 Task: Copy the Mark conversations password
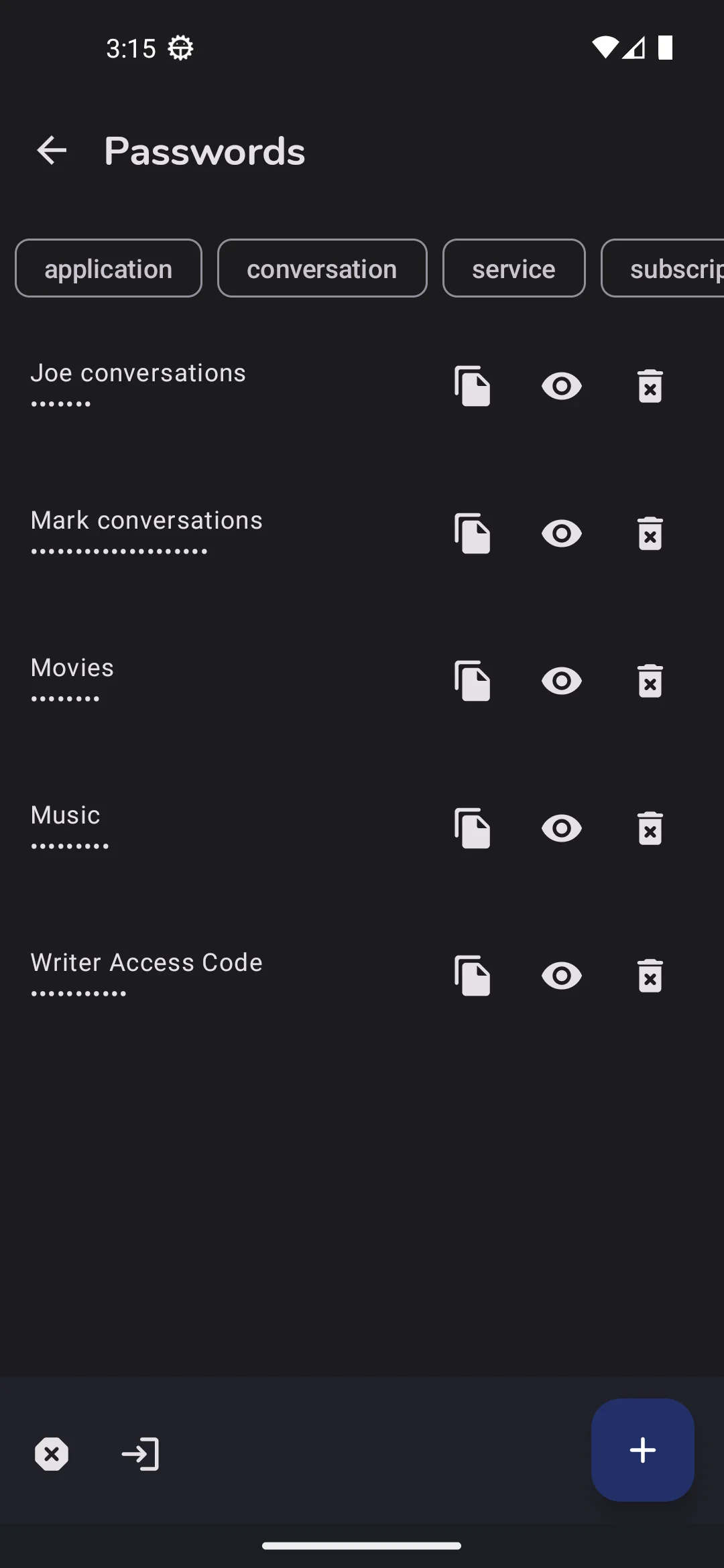473,533
